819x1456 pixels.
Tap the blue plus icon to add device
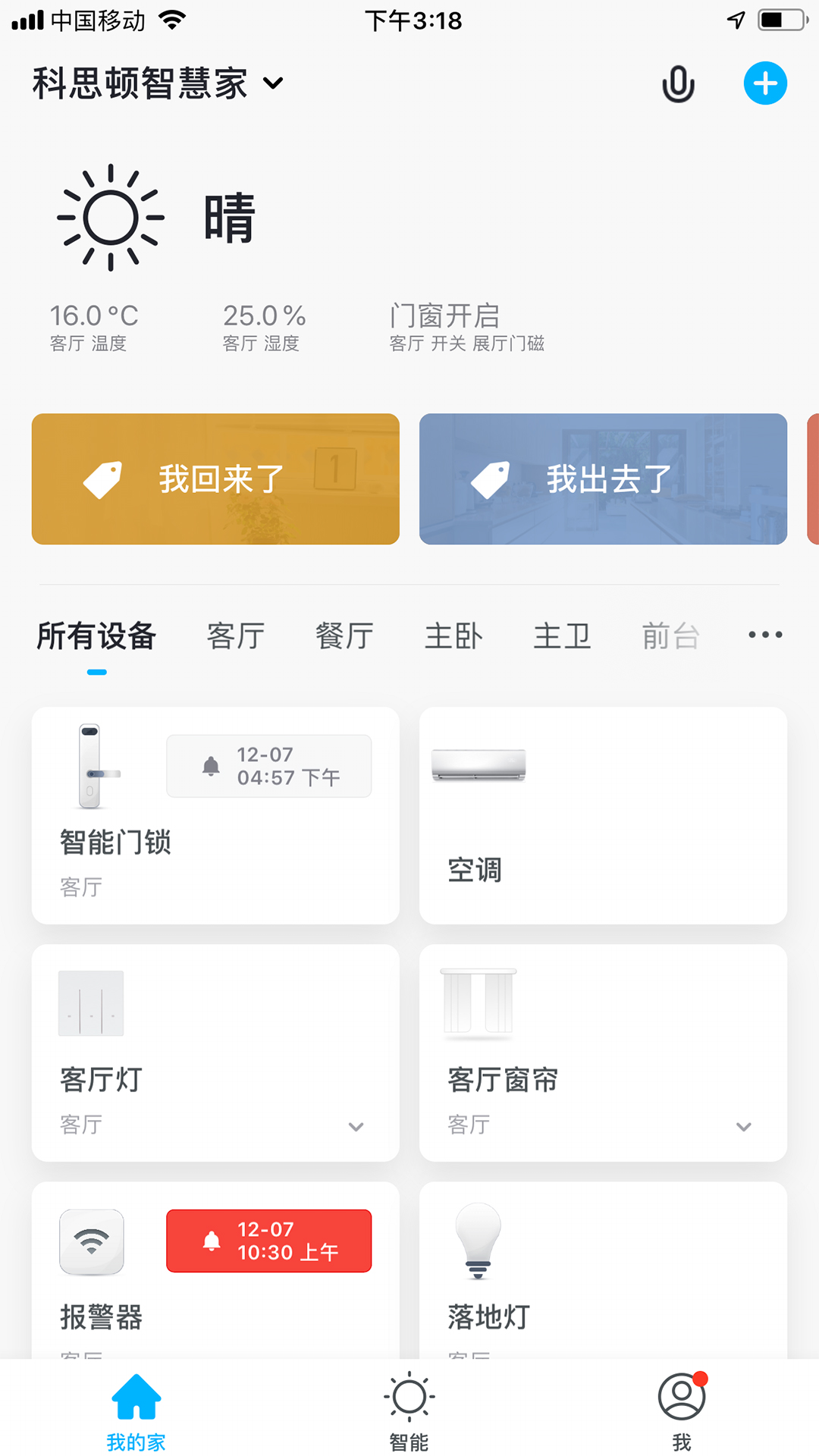pyautogui.click(x=765, y=83)
